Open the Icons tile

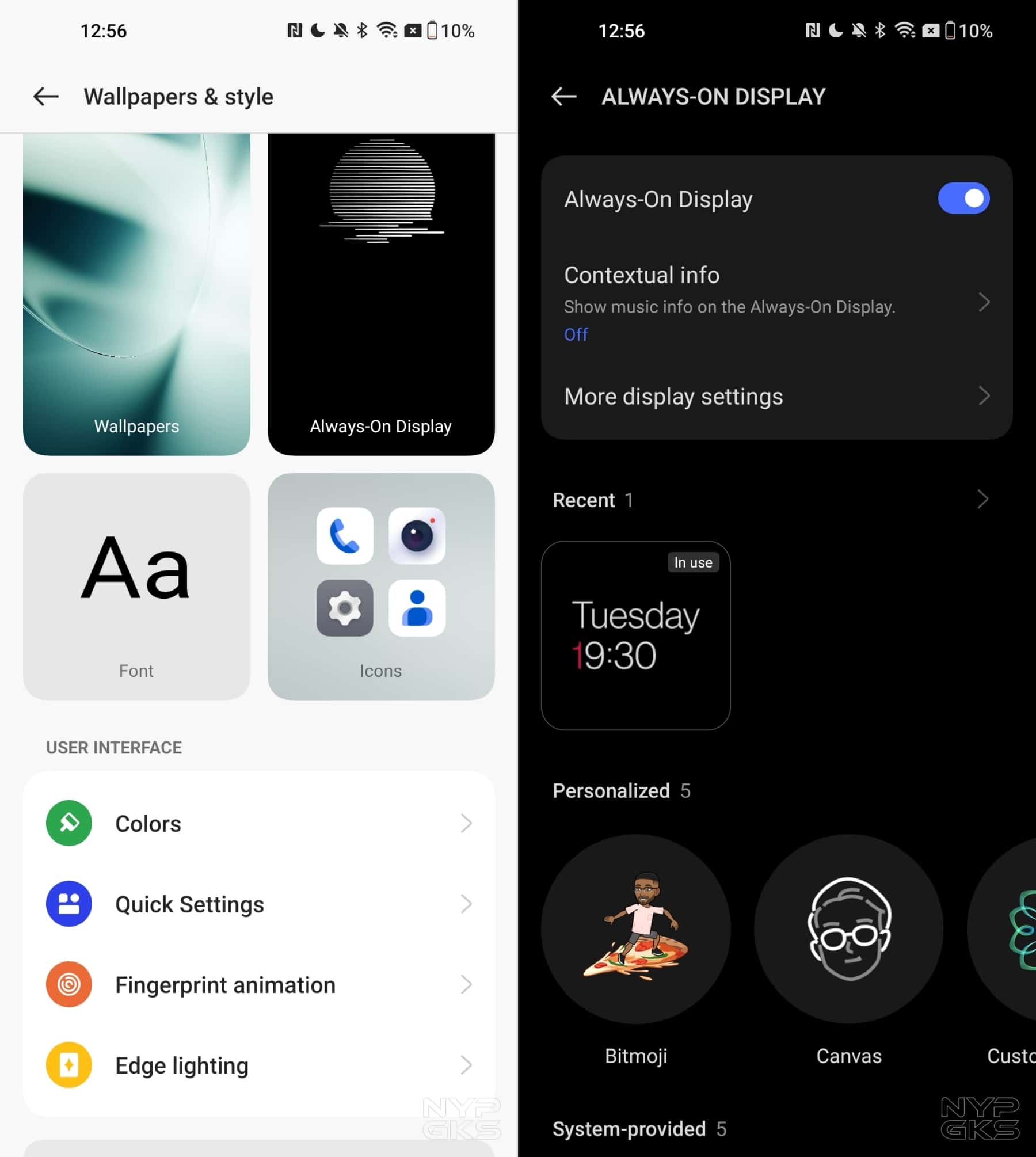click(x=381, y=586)
